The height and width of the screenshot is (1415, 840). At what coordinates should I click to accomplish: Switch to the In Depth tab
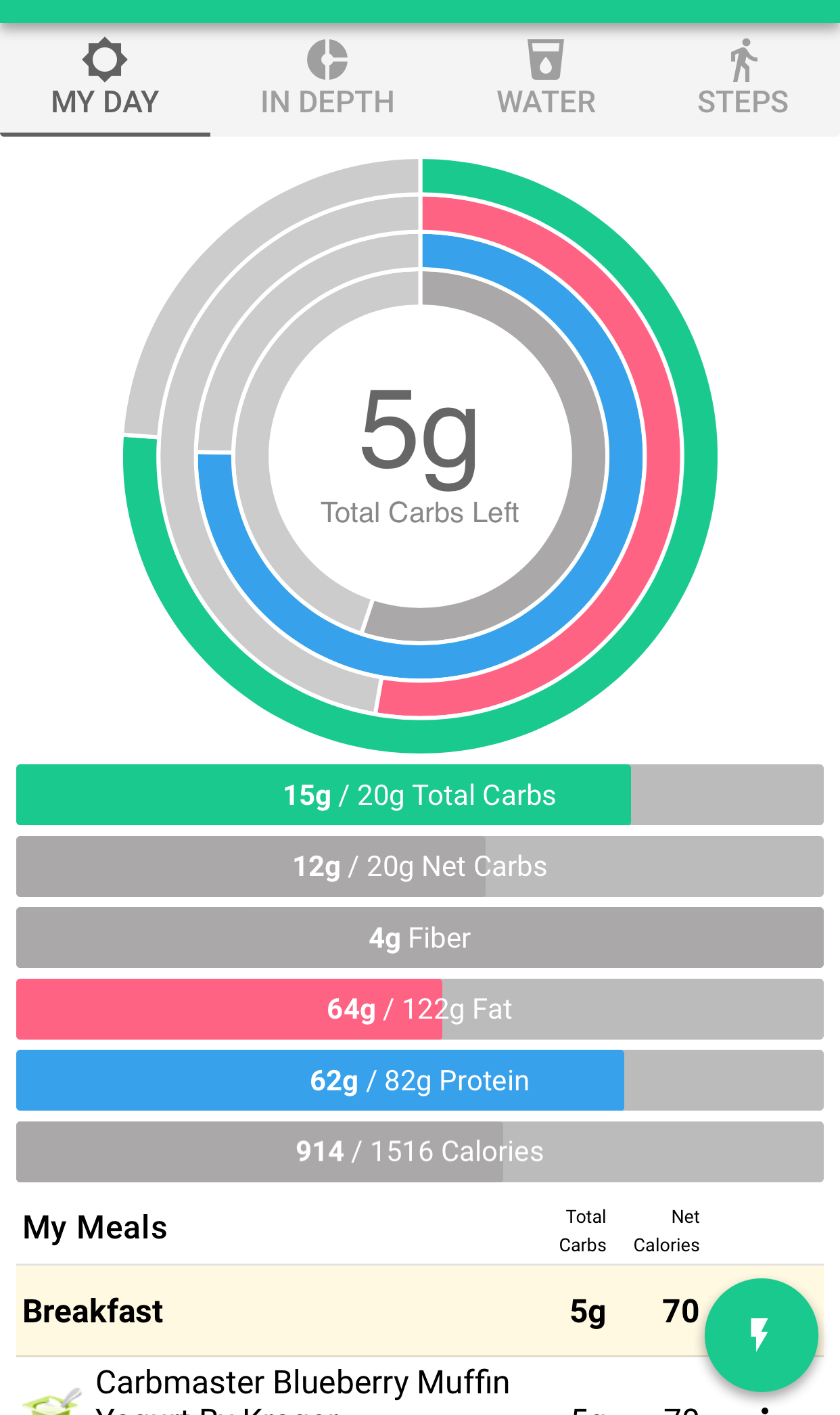(x=327, y=80)
